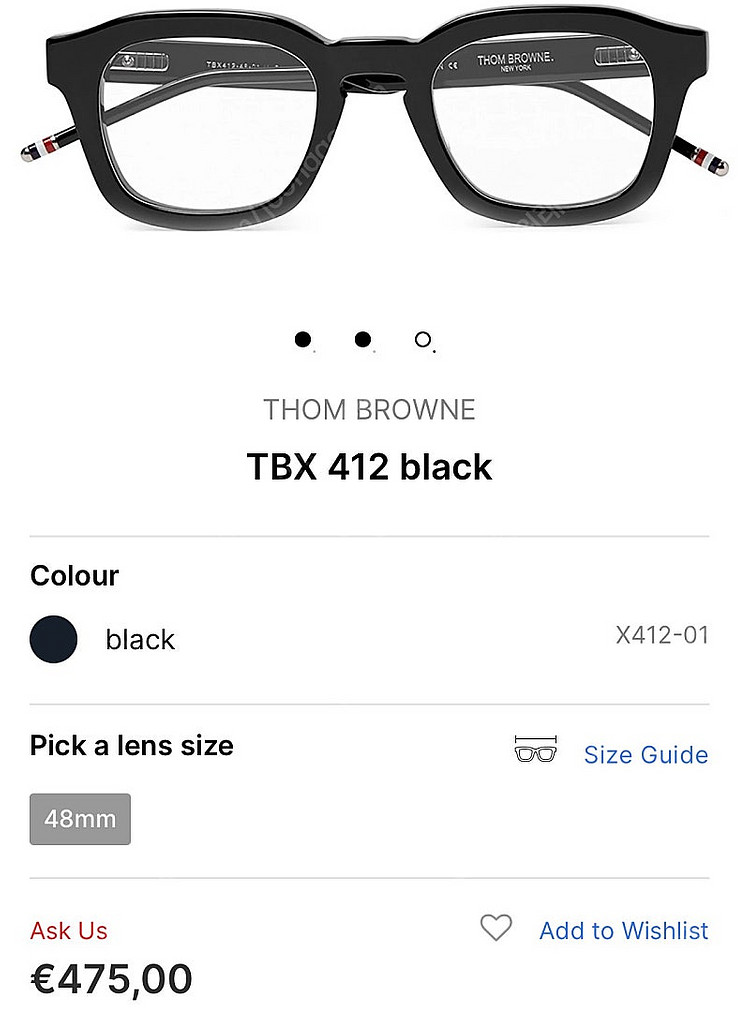This screenshot has width=750, height=1016.
Task: Select the black colour swatch
Action: [54, 640]
